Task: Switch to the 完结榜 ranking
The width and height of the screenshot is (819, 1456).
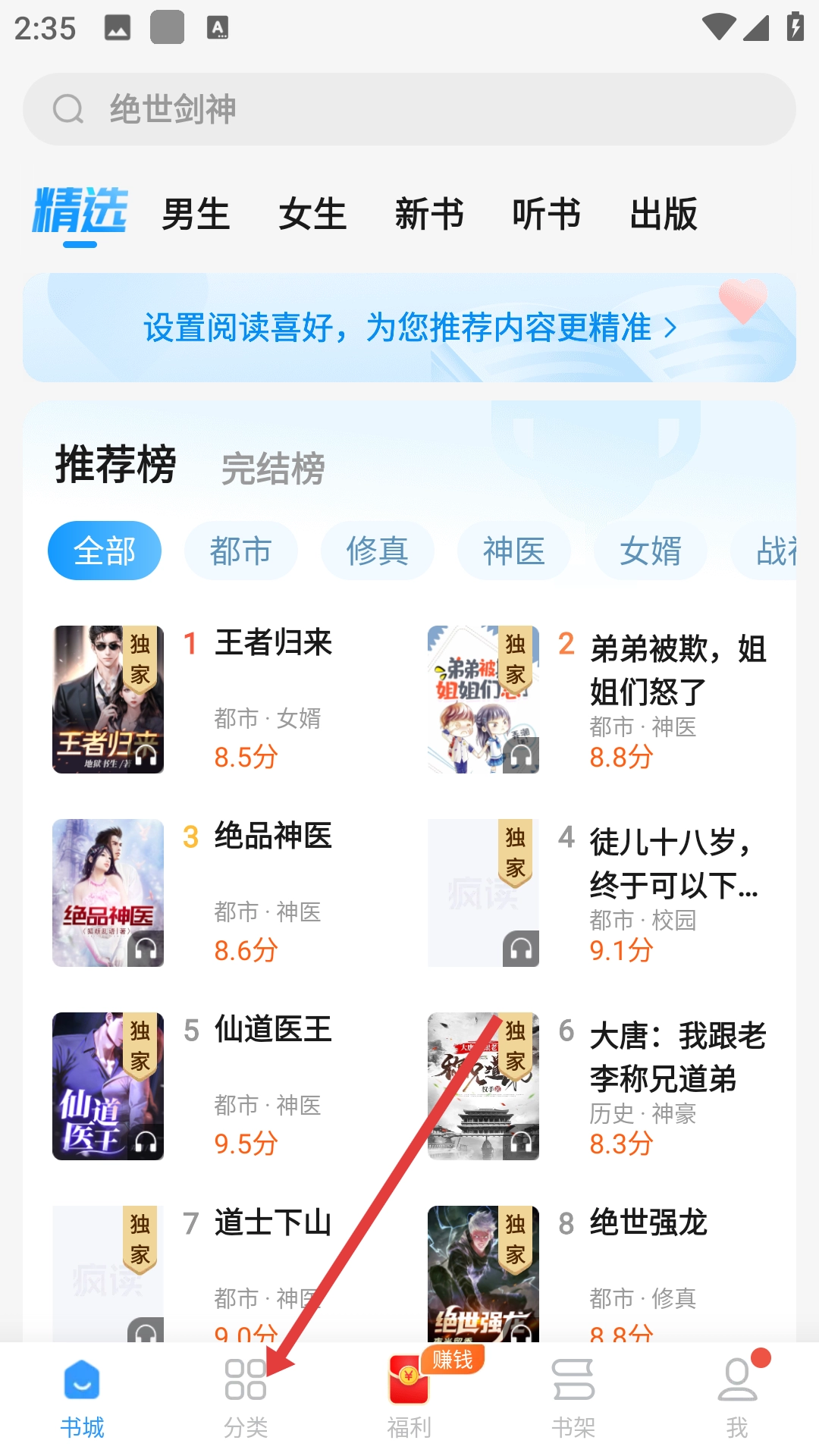Action: pyautogui.click(x=273, y=468)
